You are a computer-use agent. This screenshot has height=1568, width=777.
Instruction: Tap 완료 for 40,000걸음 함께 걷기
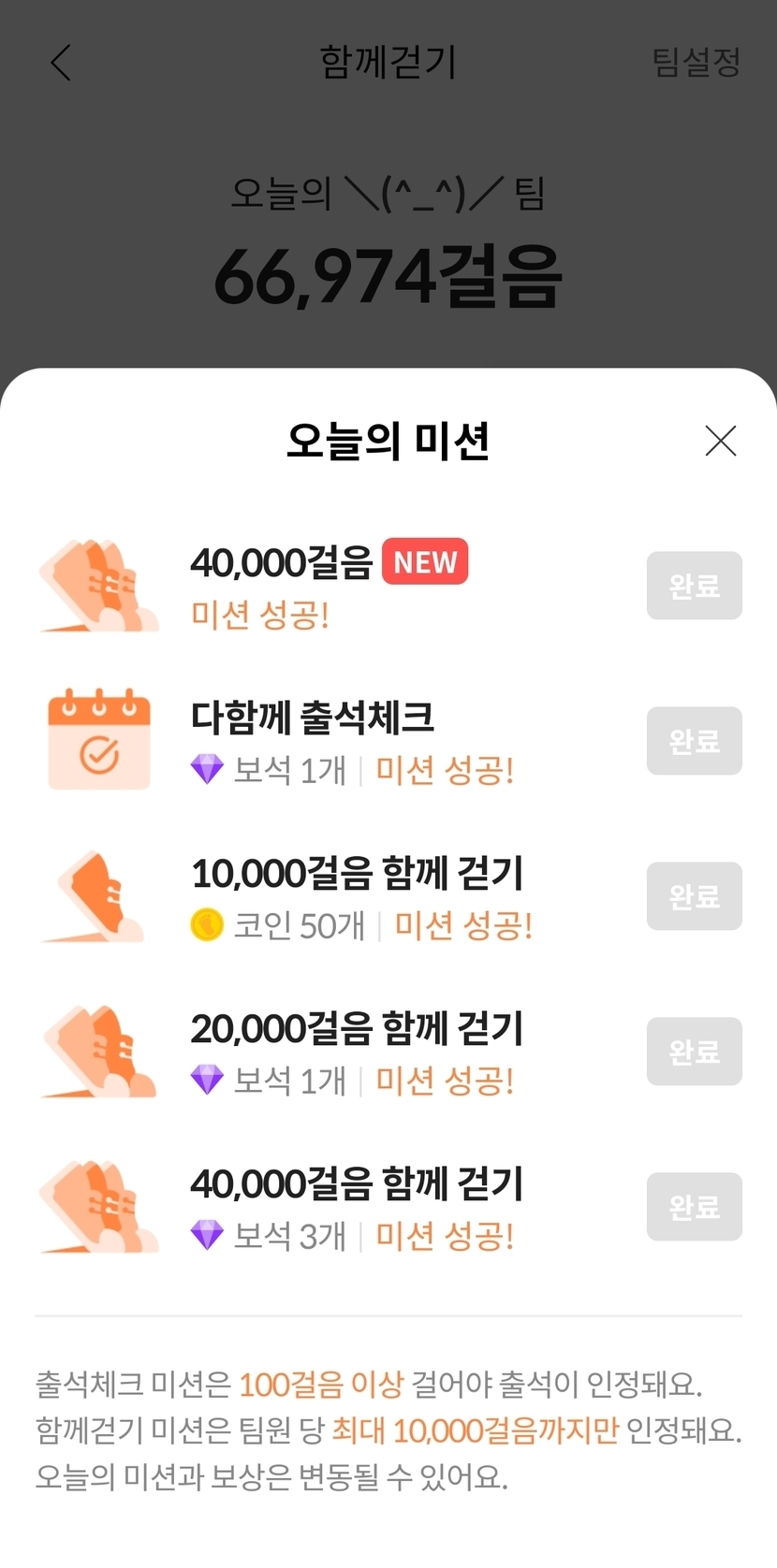coord(694,1207)
